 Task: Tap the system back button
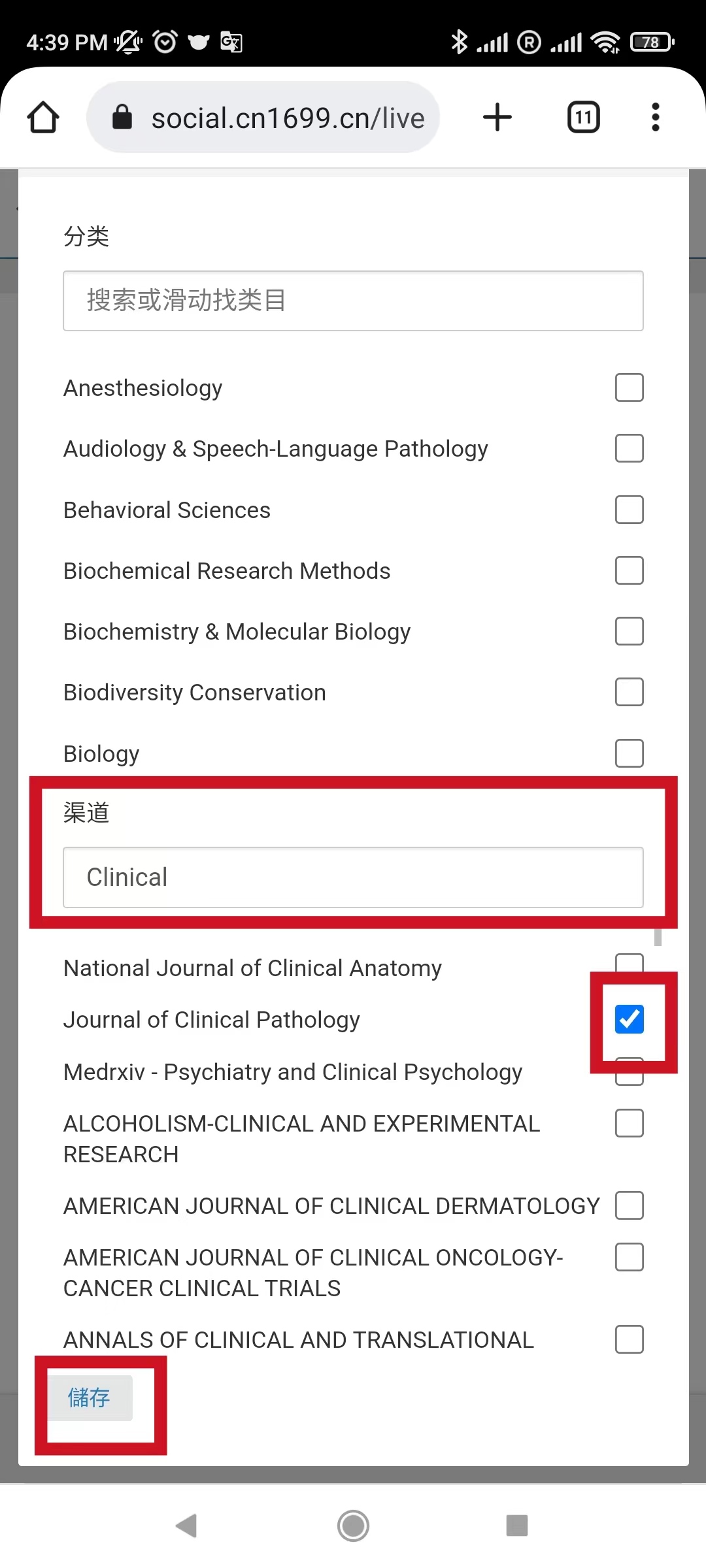pyautogui.click(x=186, y=1526)
